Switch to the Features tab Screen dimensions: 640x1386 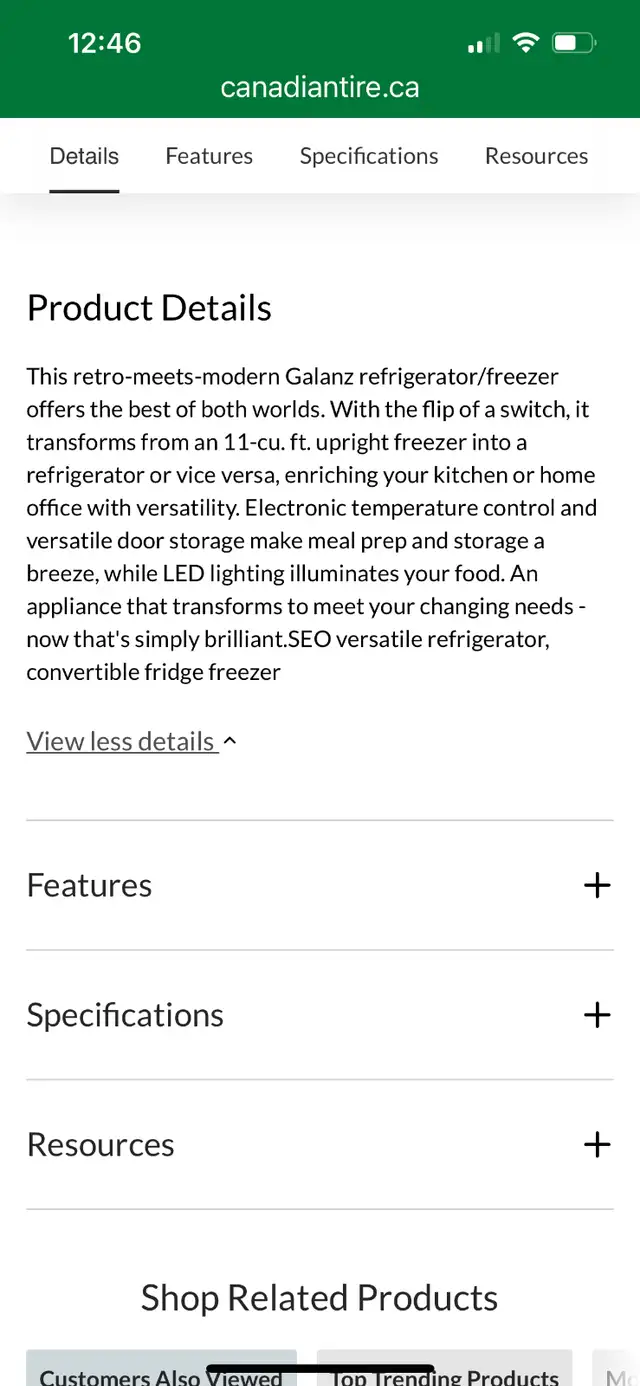[209, 156]
